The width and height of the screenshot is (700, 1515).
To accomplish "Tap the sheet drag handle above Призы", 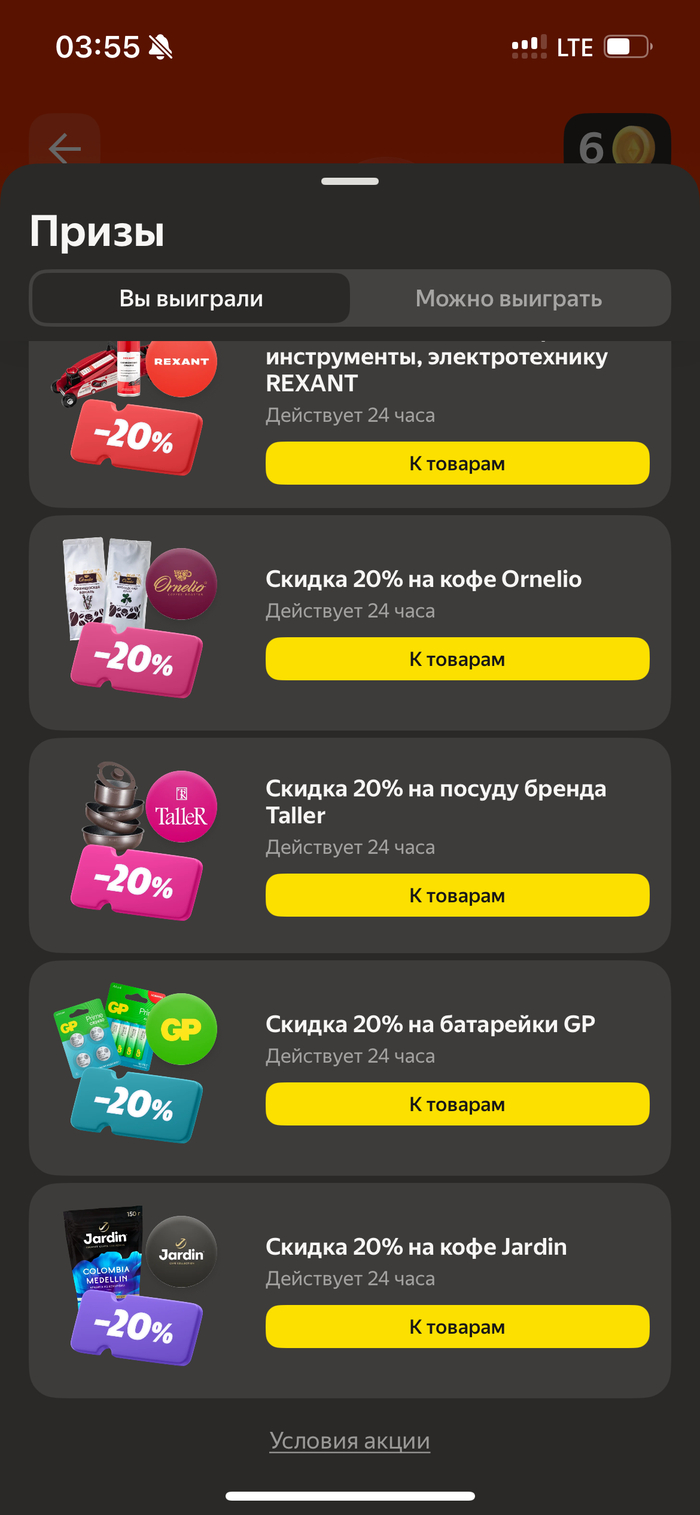I will [x=350, y=182].
